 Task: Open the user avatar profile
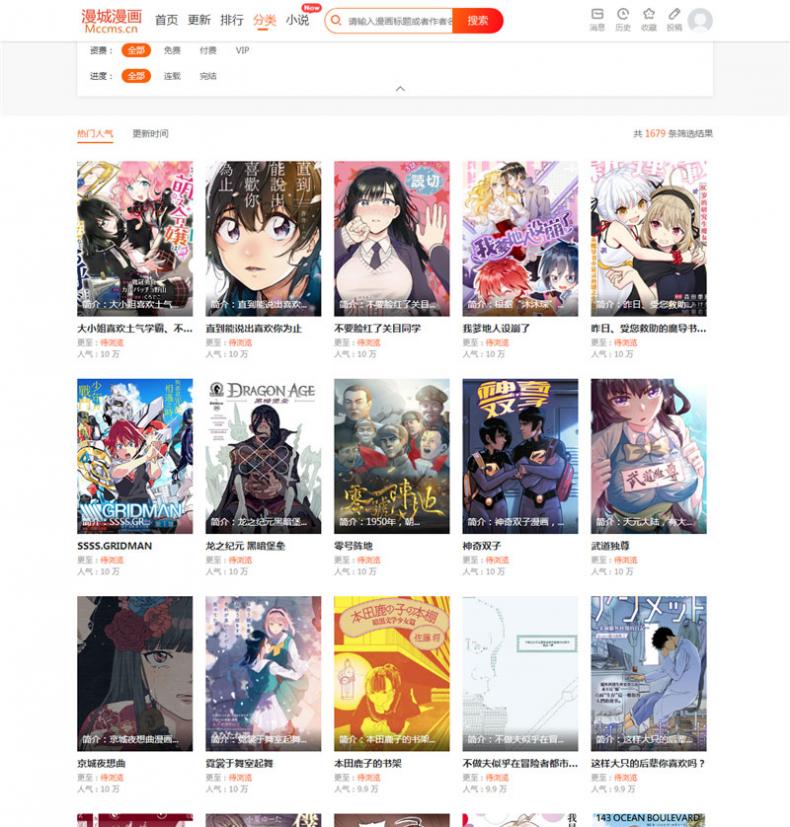(x=700, y=20)
